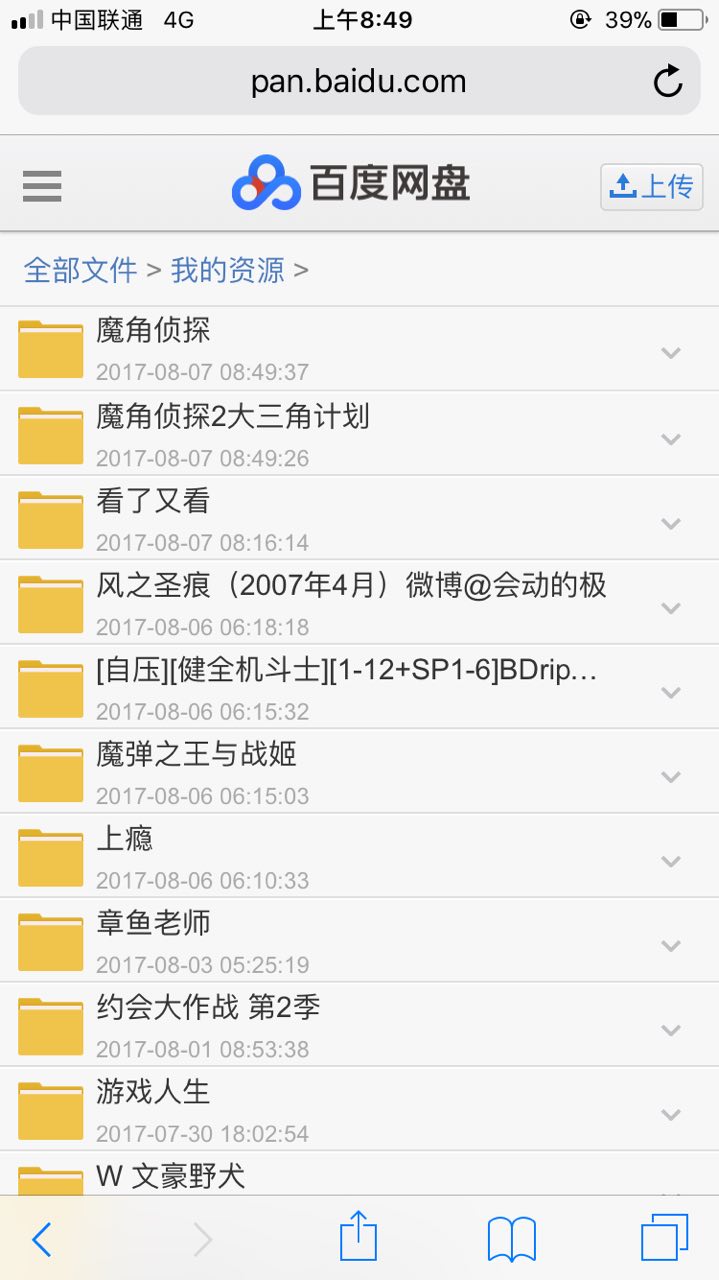
Task: Open the 风之圣痕 folder
Action: 350,585
